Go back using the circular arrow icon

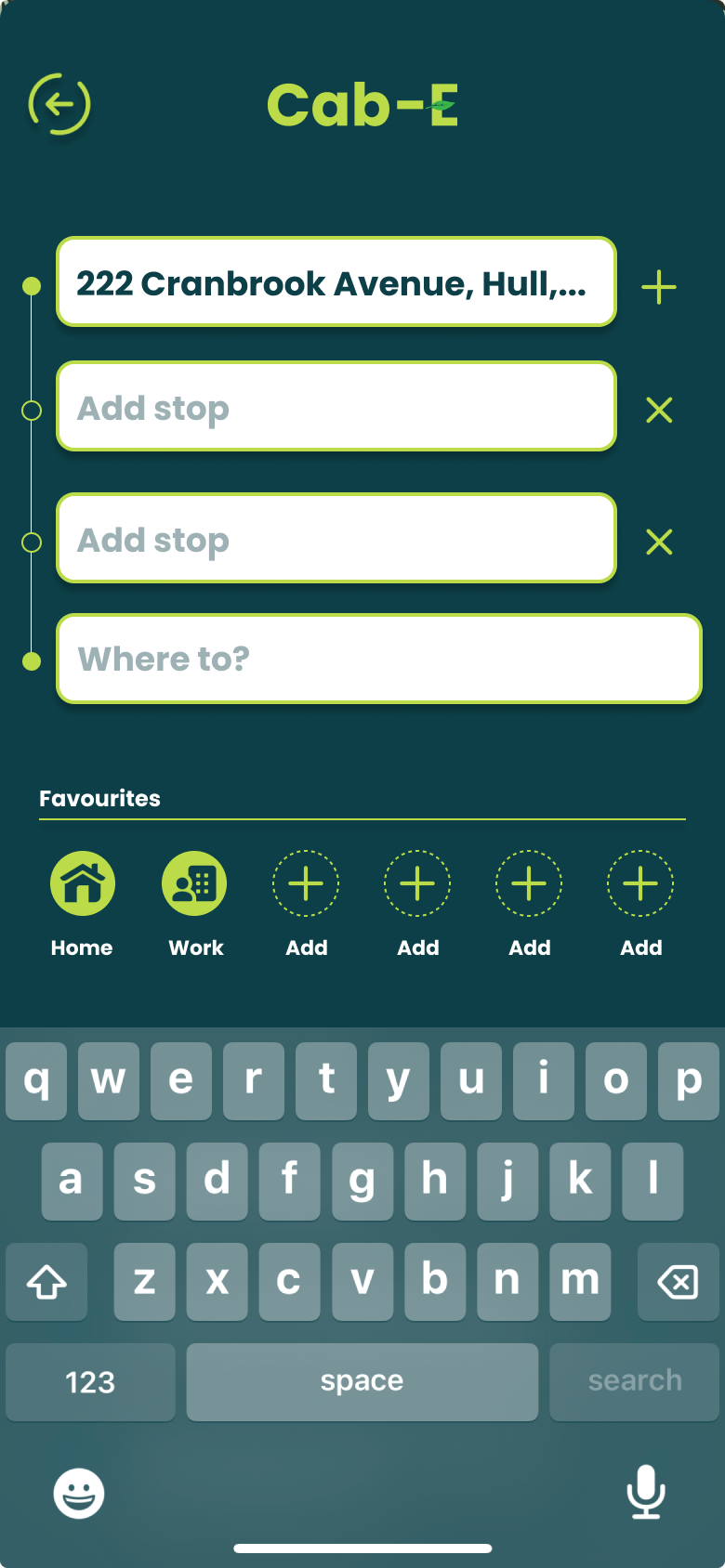[x=59, y=104]
